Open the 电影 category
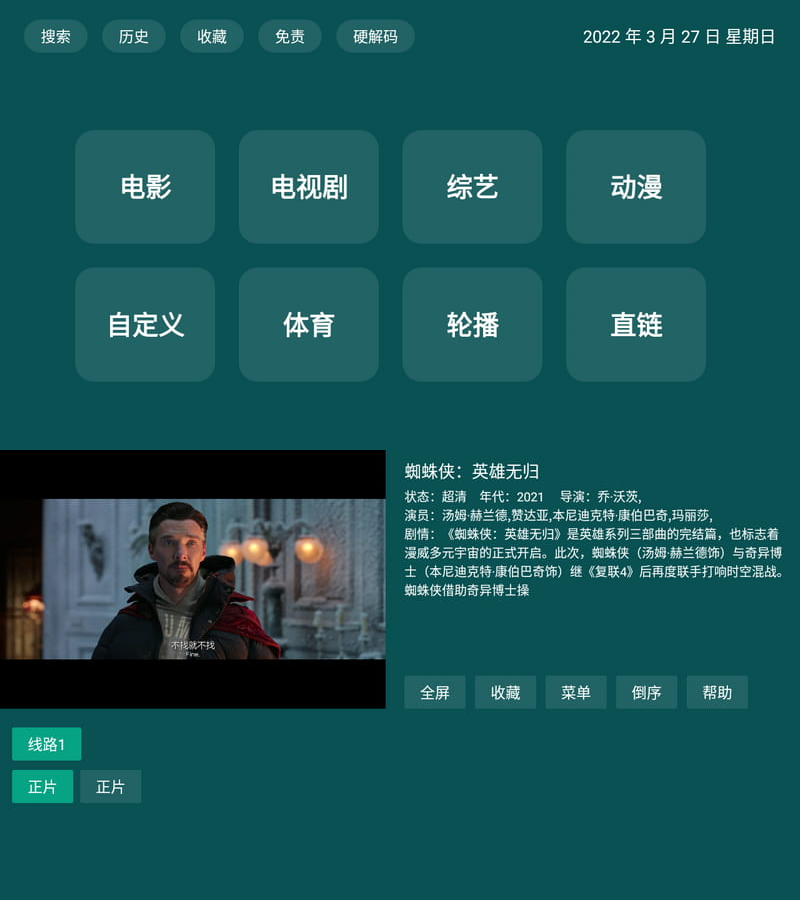800x900 pixels. pos(145,187)
